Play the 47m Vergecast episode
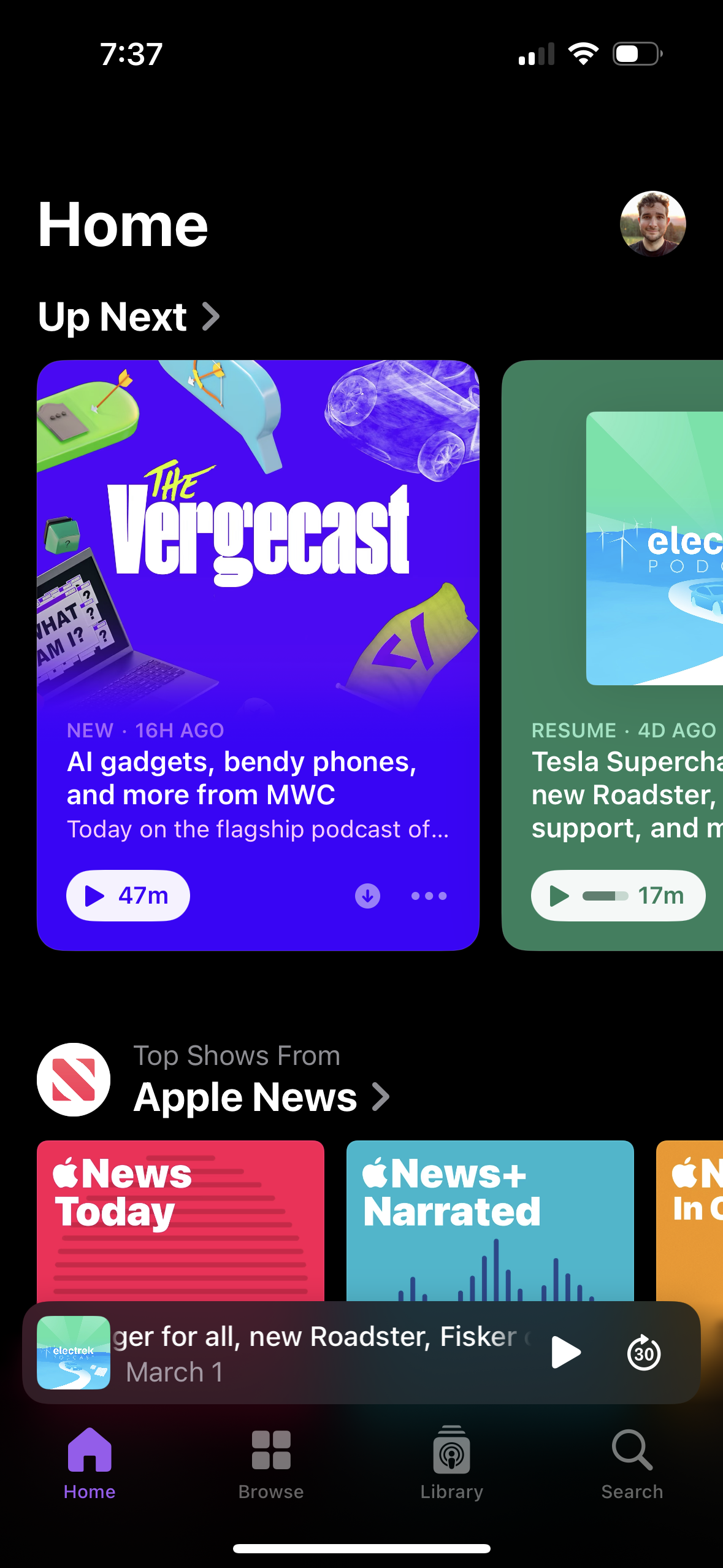This screenshot has width=723, height=1568. [x=128, y=896]
